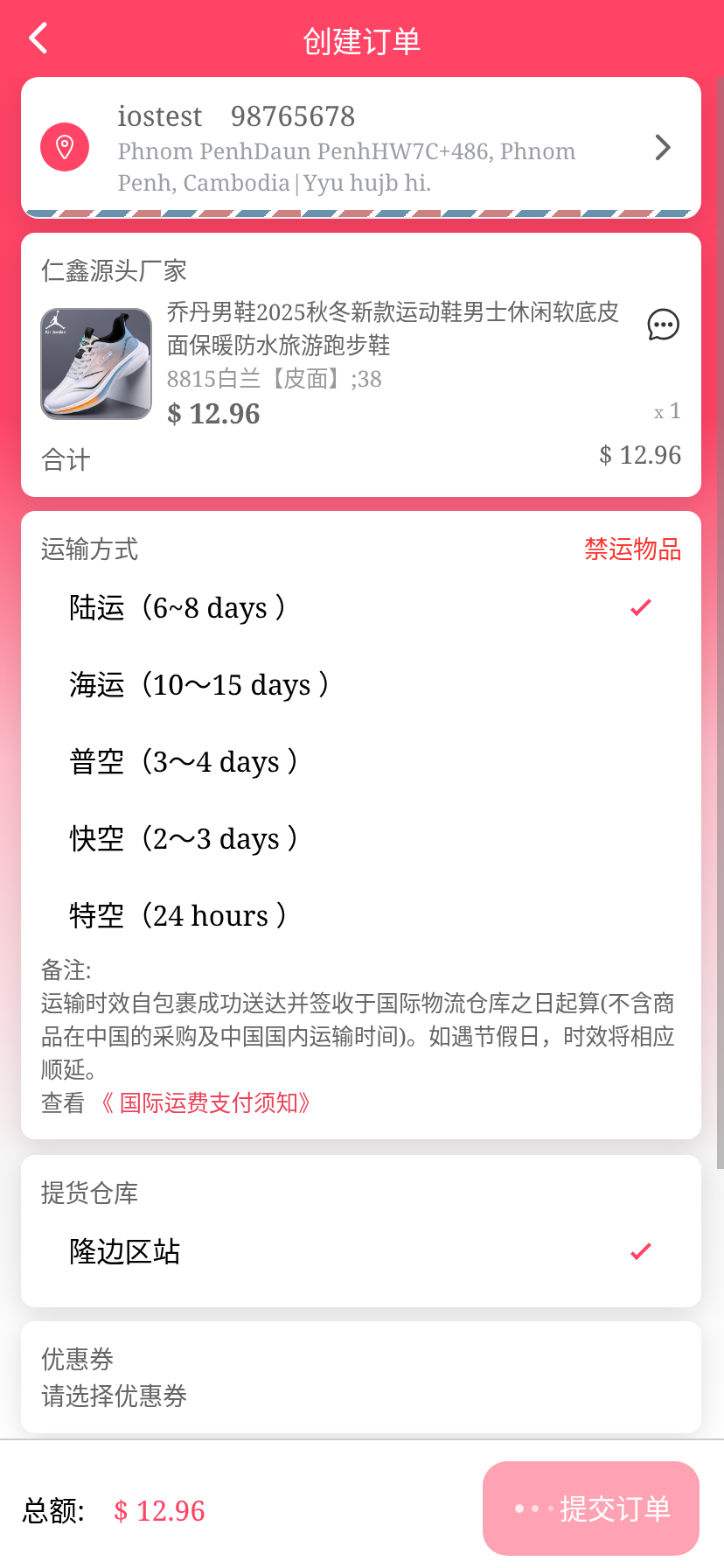Pick 普空 (3~4 days) shipping
Viewport: 724px width, 1568px height.
360,761
